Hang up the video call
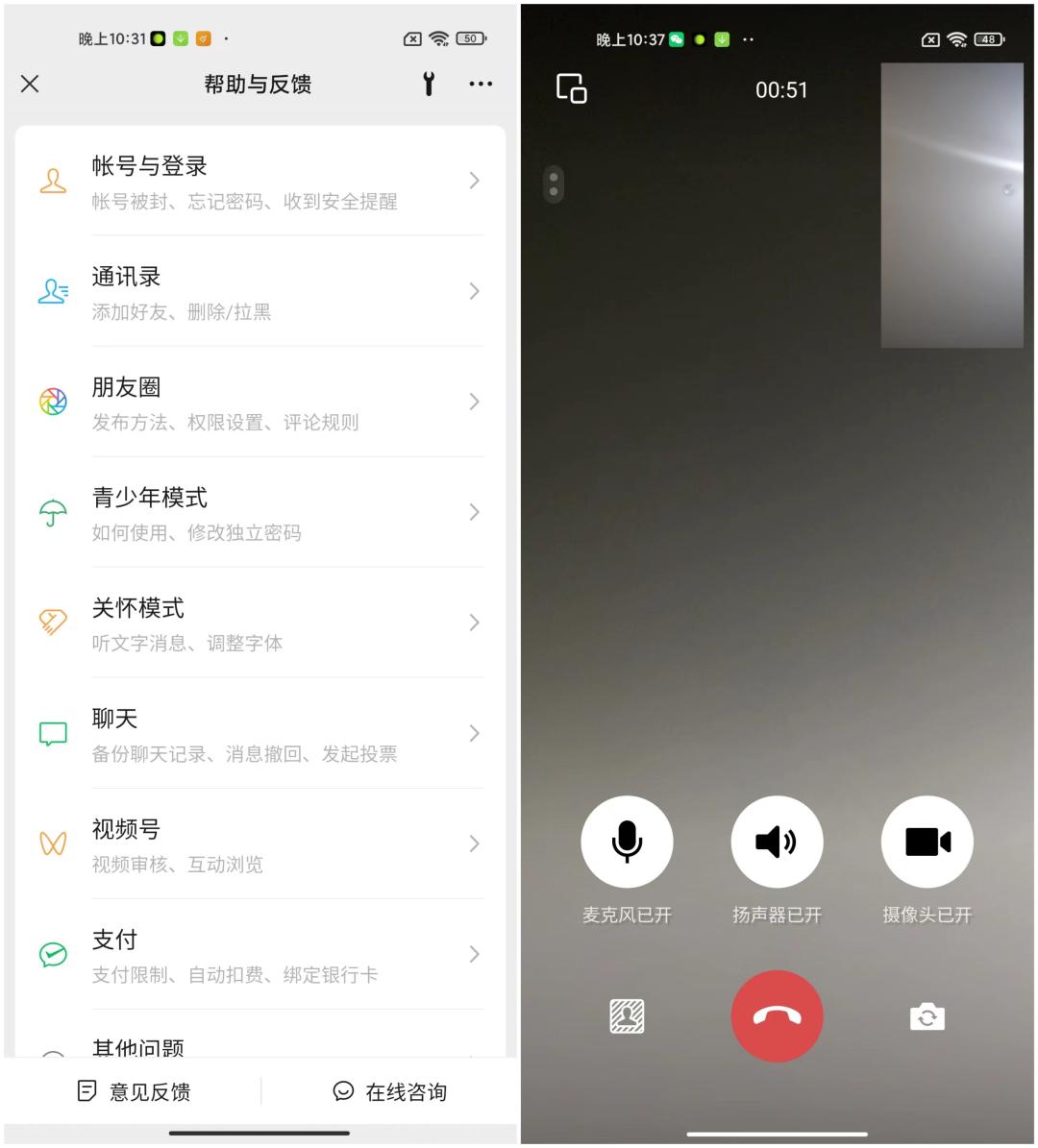This screenshot has width=1038, height=1148. [777, 1016]
